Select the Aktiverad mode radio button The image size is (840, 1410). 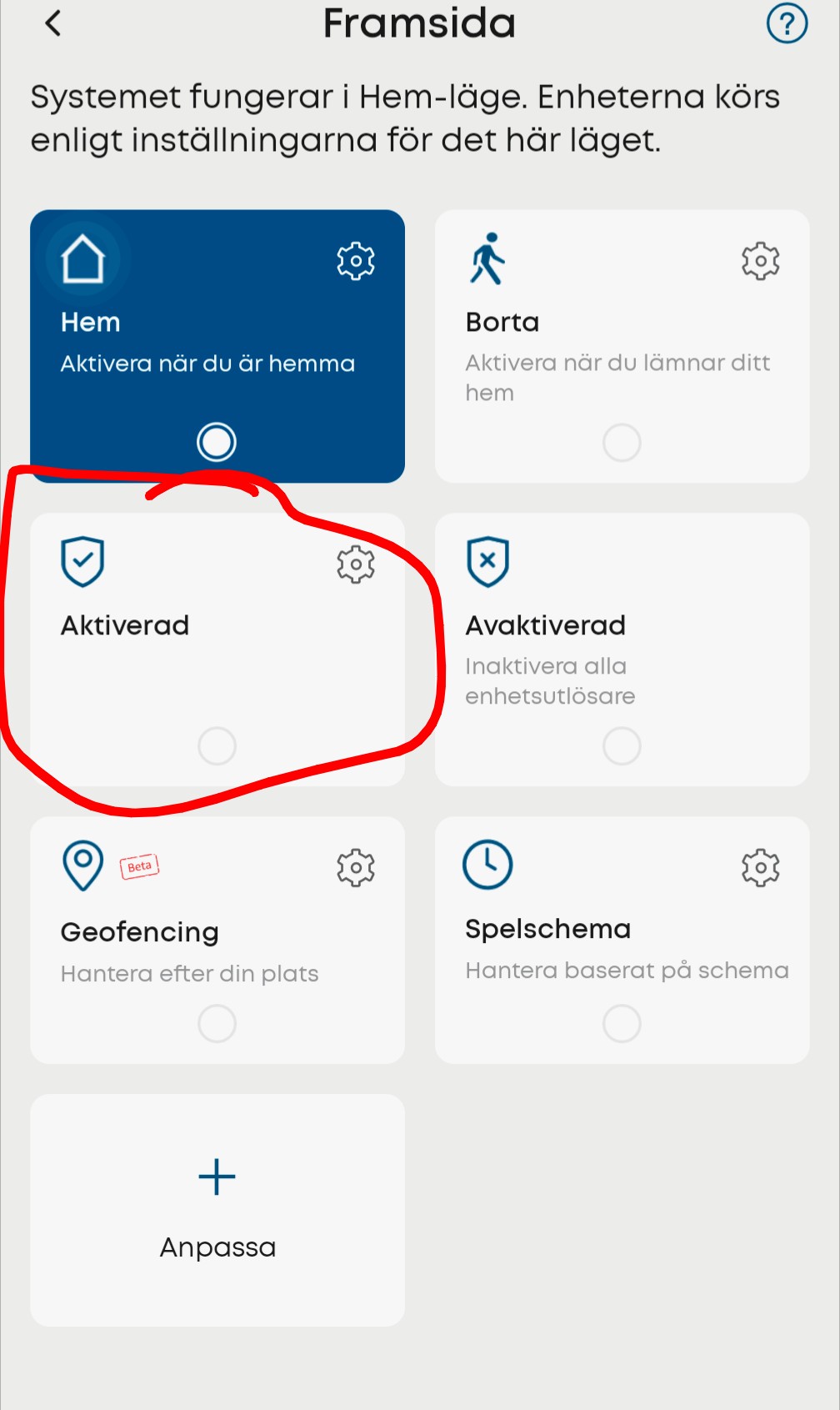217,745
